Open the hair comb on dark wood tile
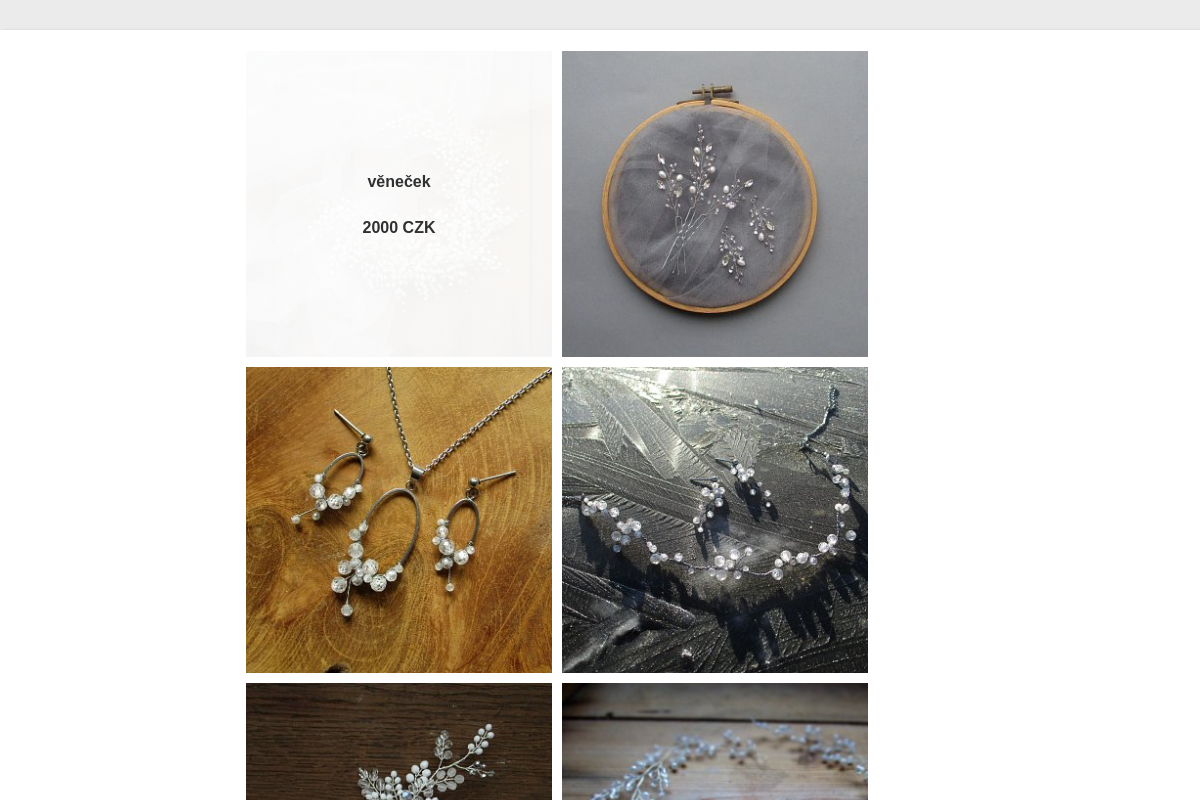This screenshot has width=1200, height=800. pos(398,742)
